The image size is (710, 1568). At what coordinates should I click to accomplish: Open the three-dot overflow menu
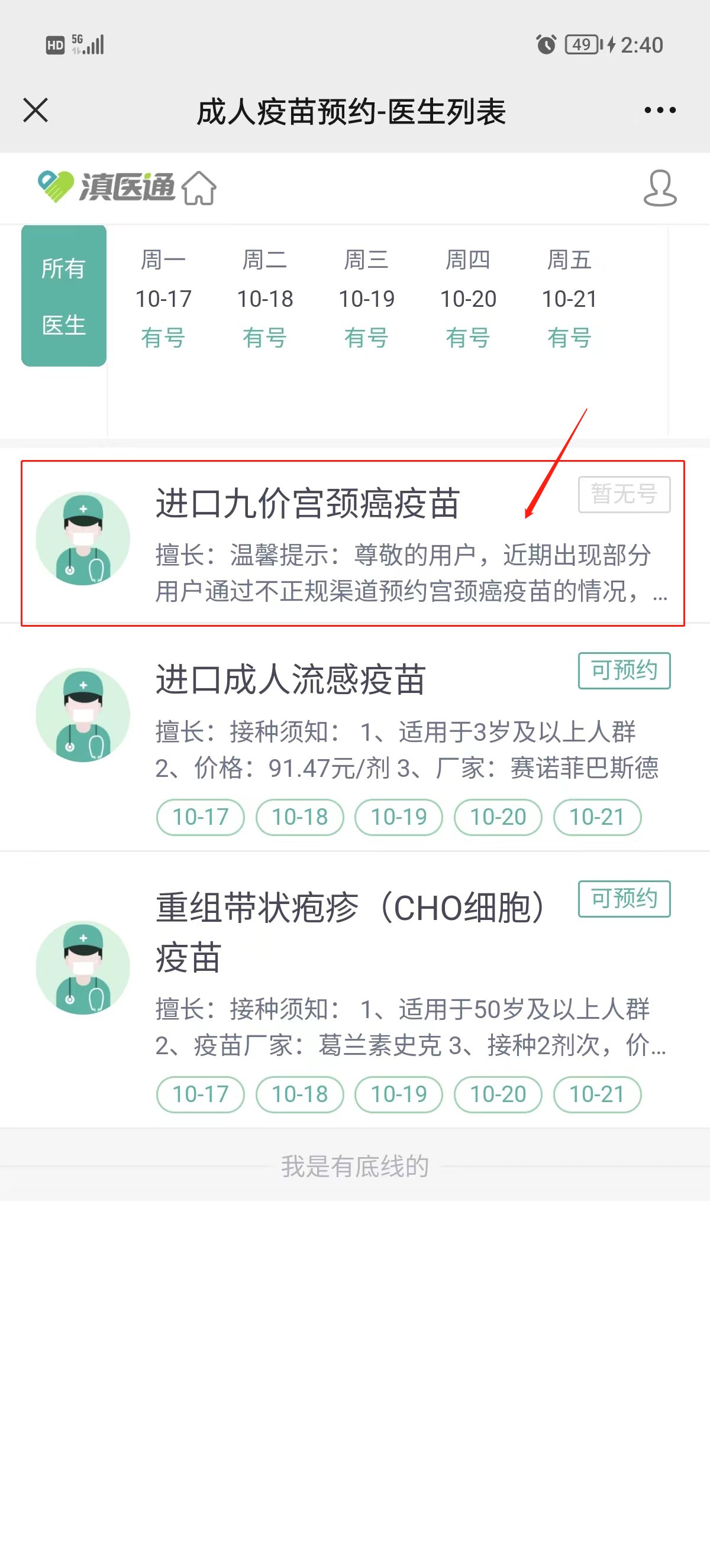pos(660,110)
